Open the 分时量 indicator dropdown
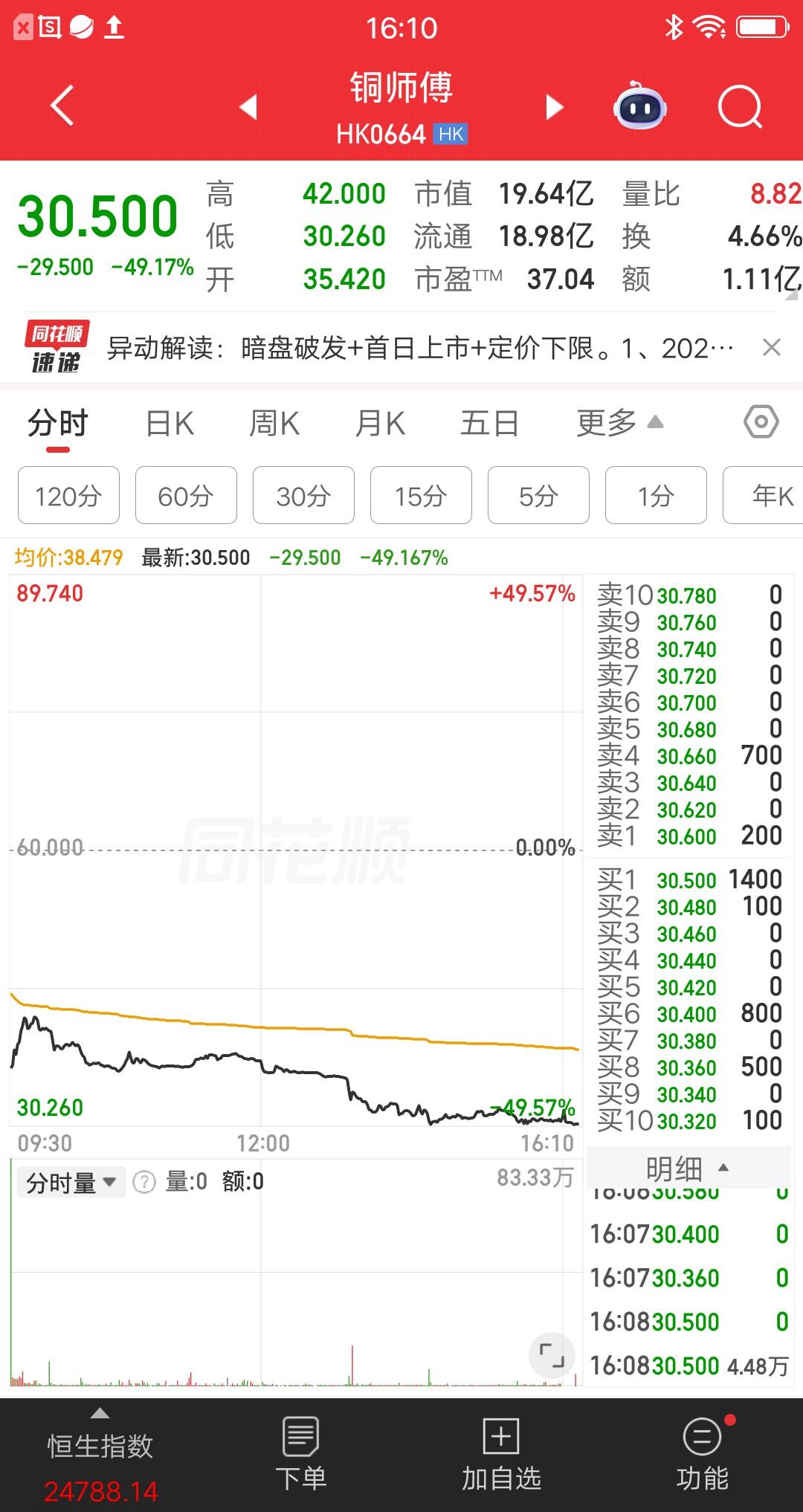Viewport: 803px width, 1512px height. click(x=70, y=1180)
